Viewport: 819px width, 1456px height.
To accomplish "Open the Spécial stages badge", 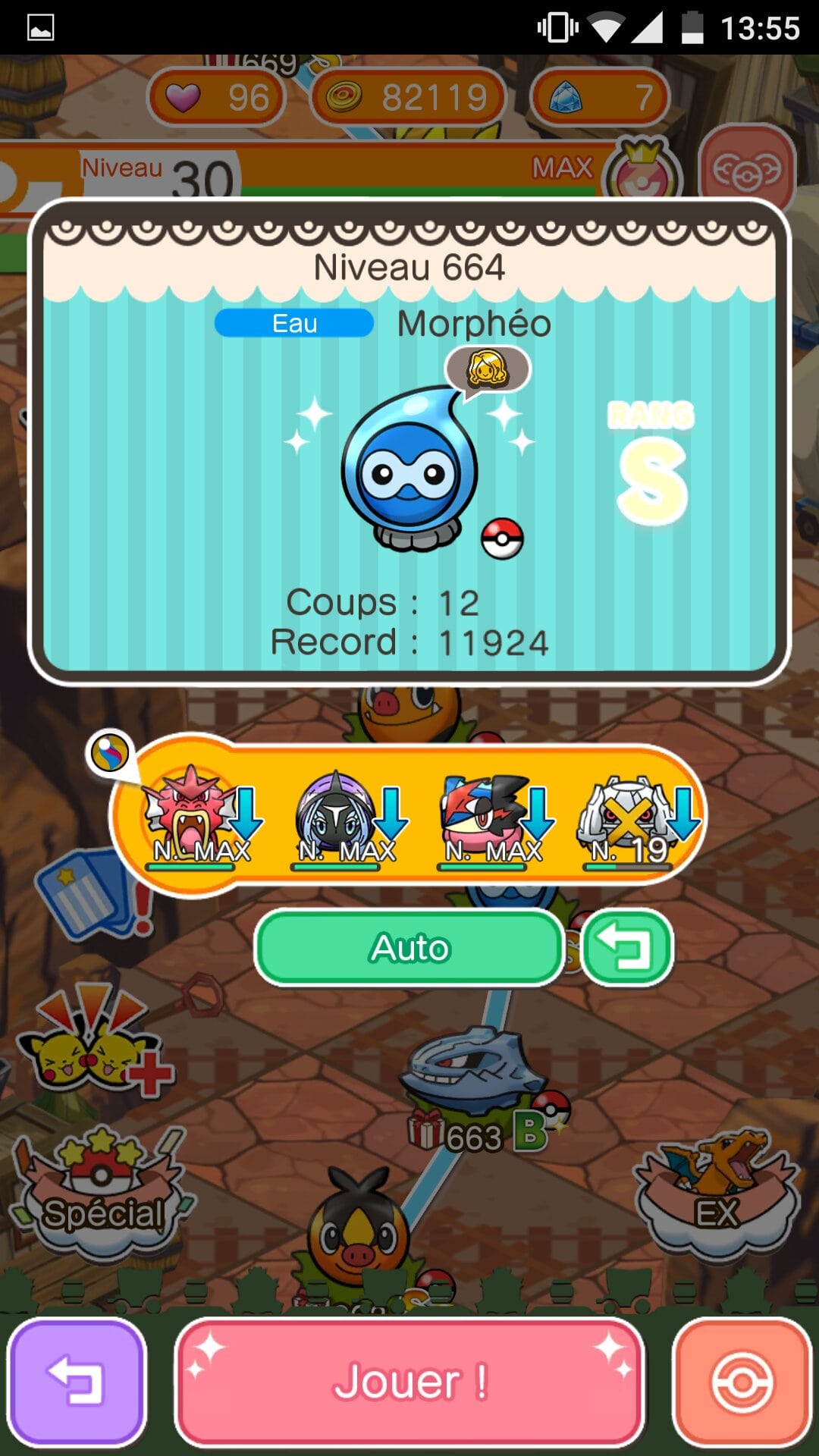I will click(x=102, y=1194).
